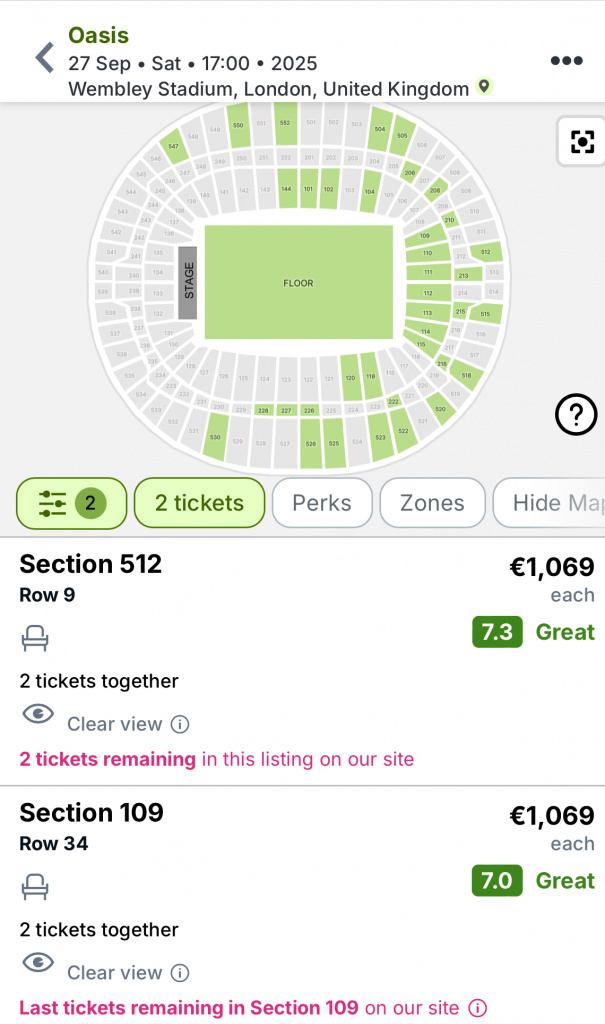Screen dimensions: 605x1024
Task: Hide the seating map
Action: coord(549,503)
